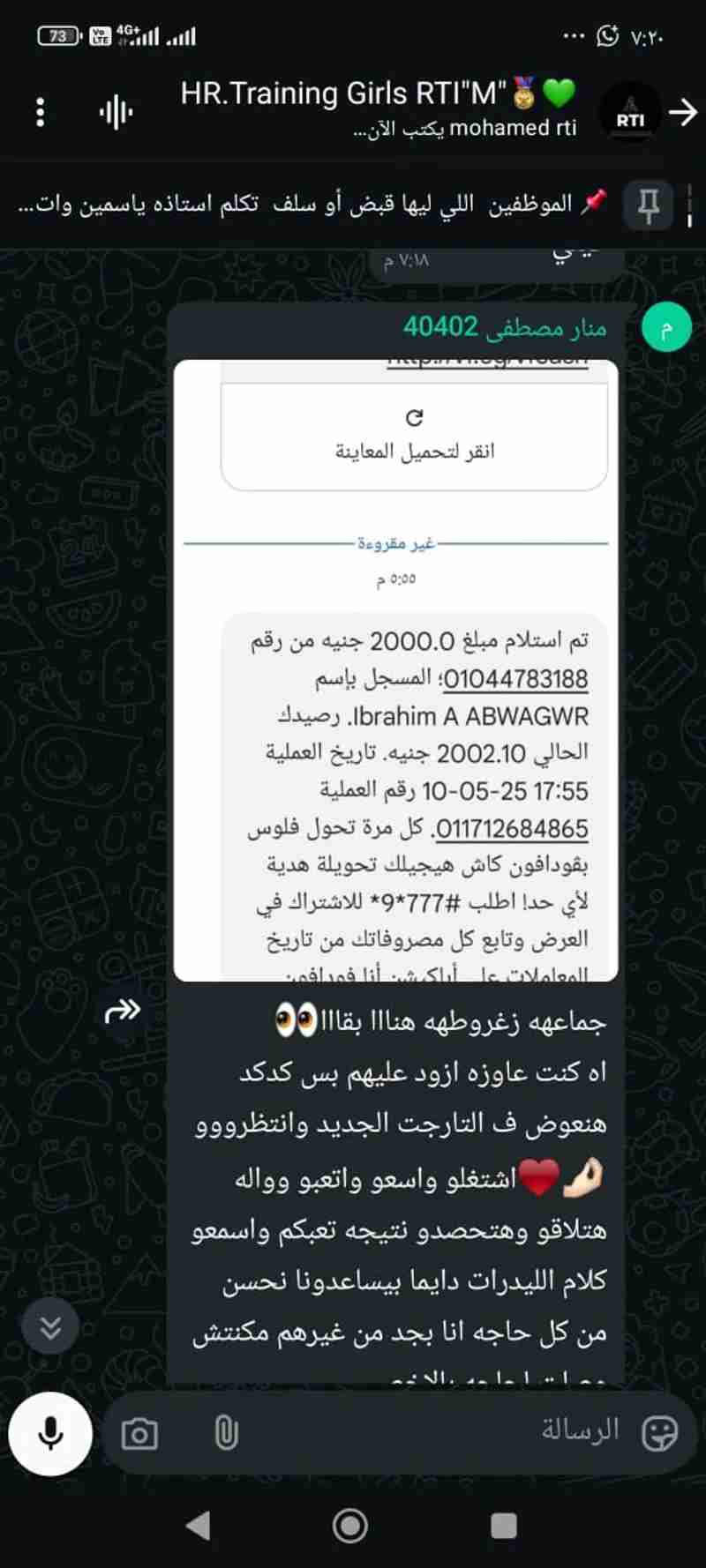Image resolution: width=706 pixels, height=1568 pixels.
Task: Open the emoji and sticker picker
Action: 659,1434
